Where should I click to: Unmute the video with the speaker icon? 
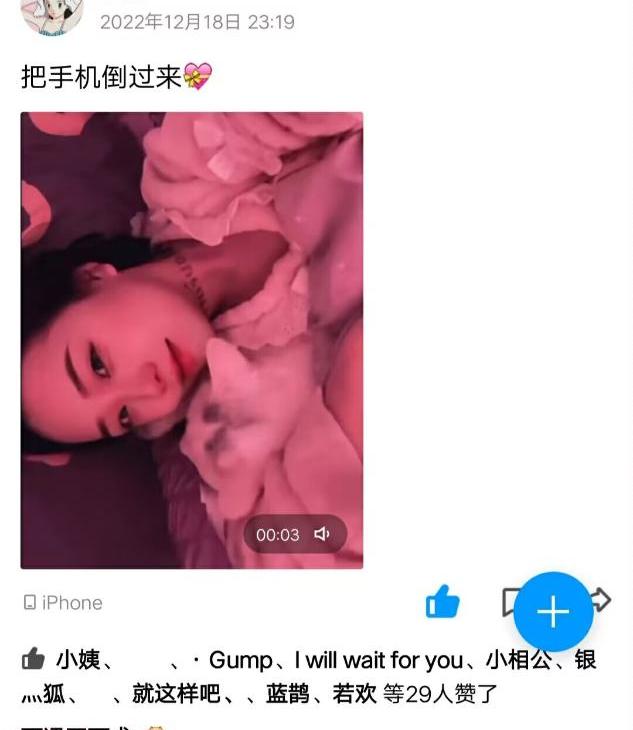click(322, 534)
